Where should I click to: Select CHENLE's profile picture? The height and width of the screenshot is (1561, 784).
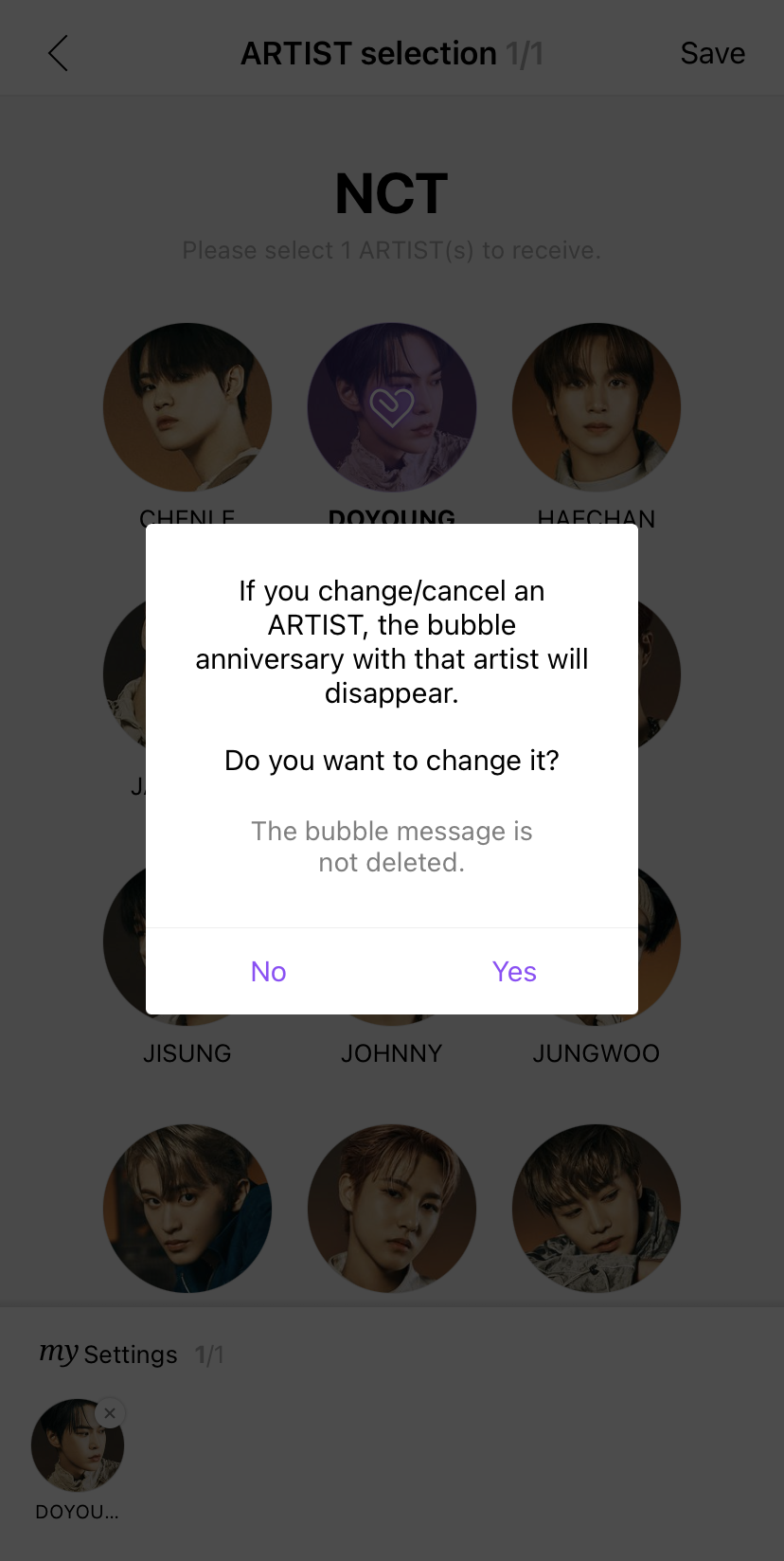click(187, 407)
